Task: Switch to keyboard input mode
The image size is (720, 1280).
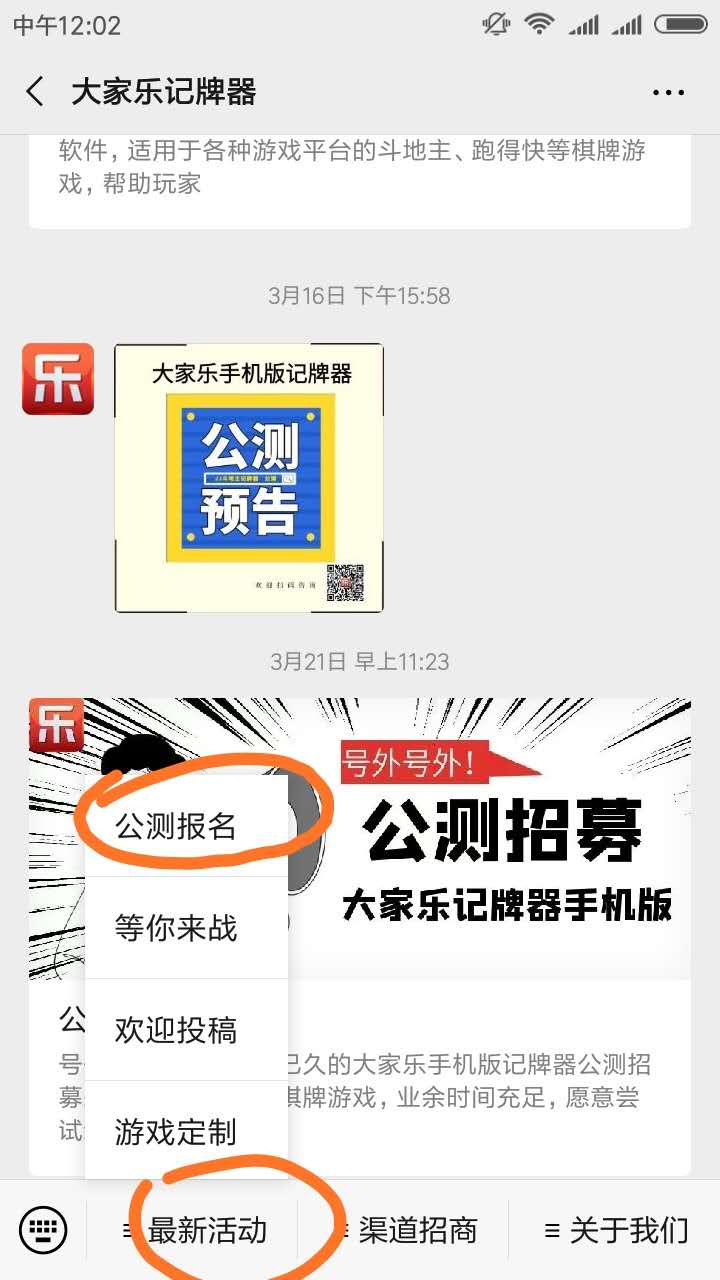Action: (x=43, y=1229)
